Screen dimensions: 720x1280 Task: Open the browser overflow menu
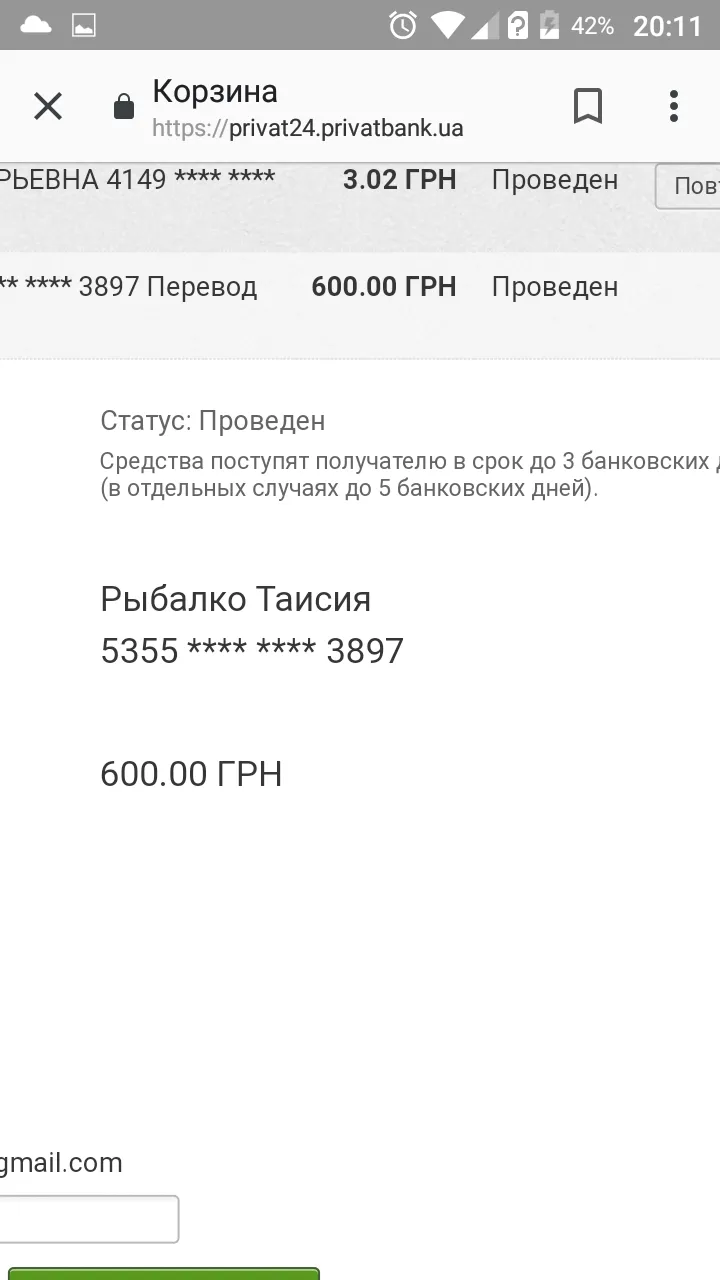674,106
